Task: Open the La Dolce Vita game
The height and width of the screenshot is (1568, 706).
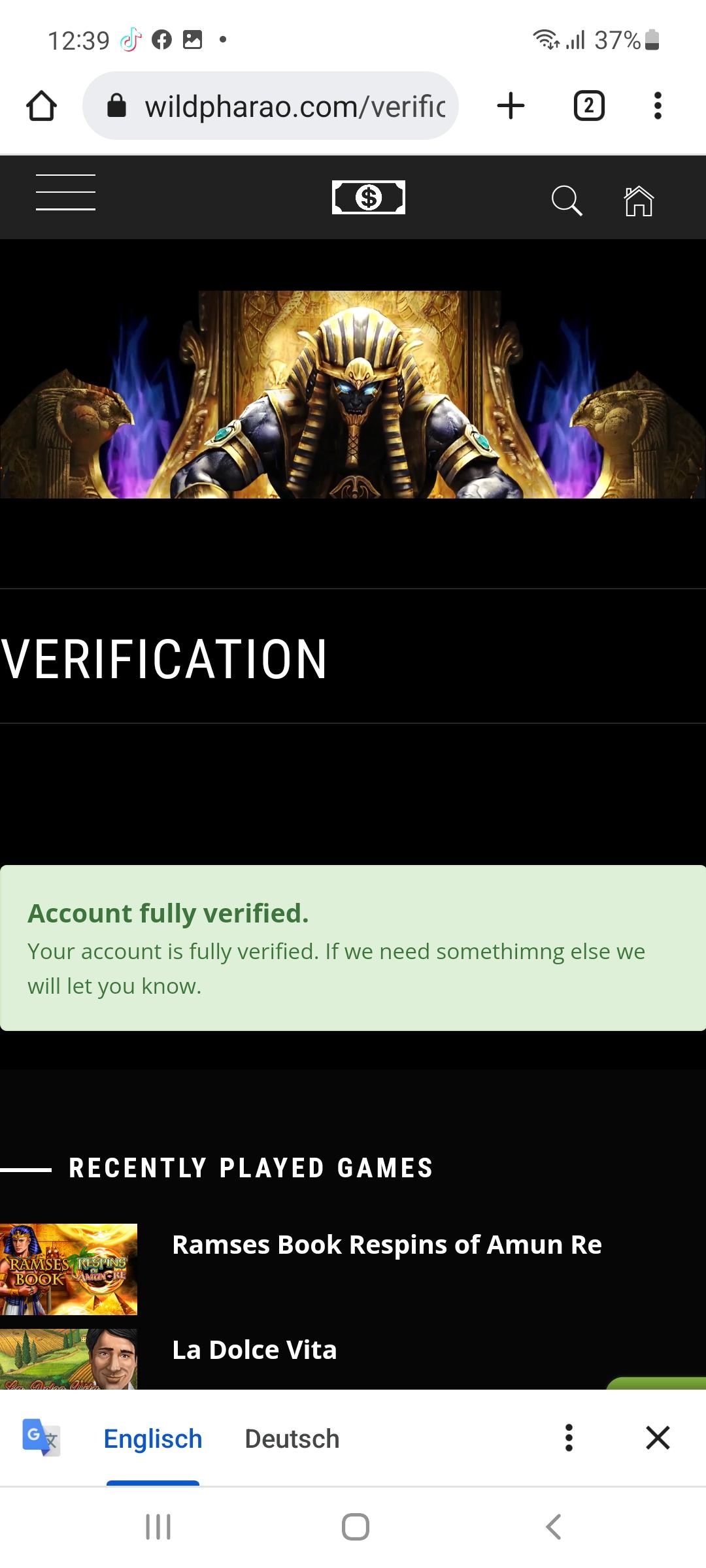Action: [254, 1350]
